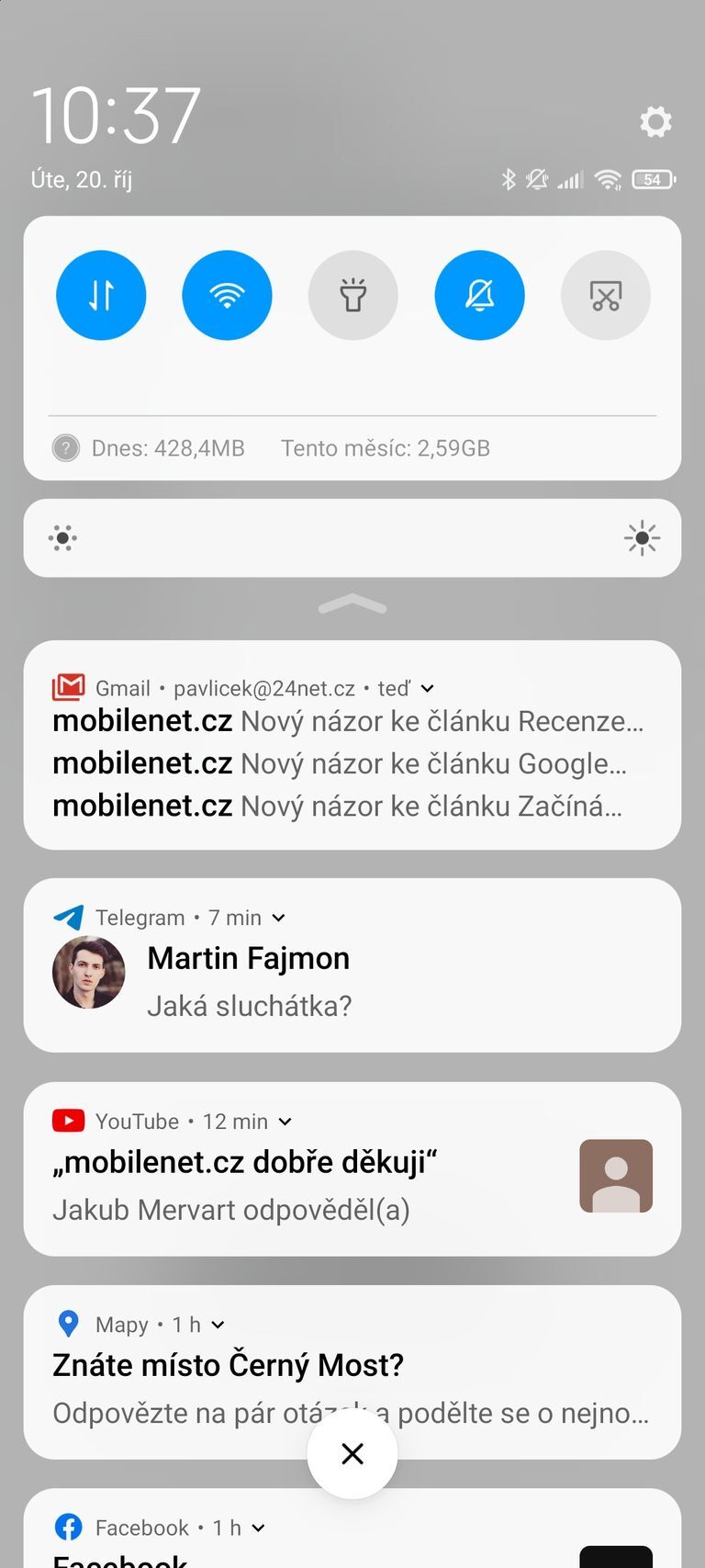Open today's data usage details

pos(168,448)
